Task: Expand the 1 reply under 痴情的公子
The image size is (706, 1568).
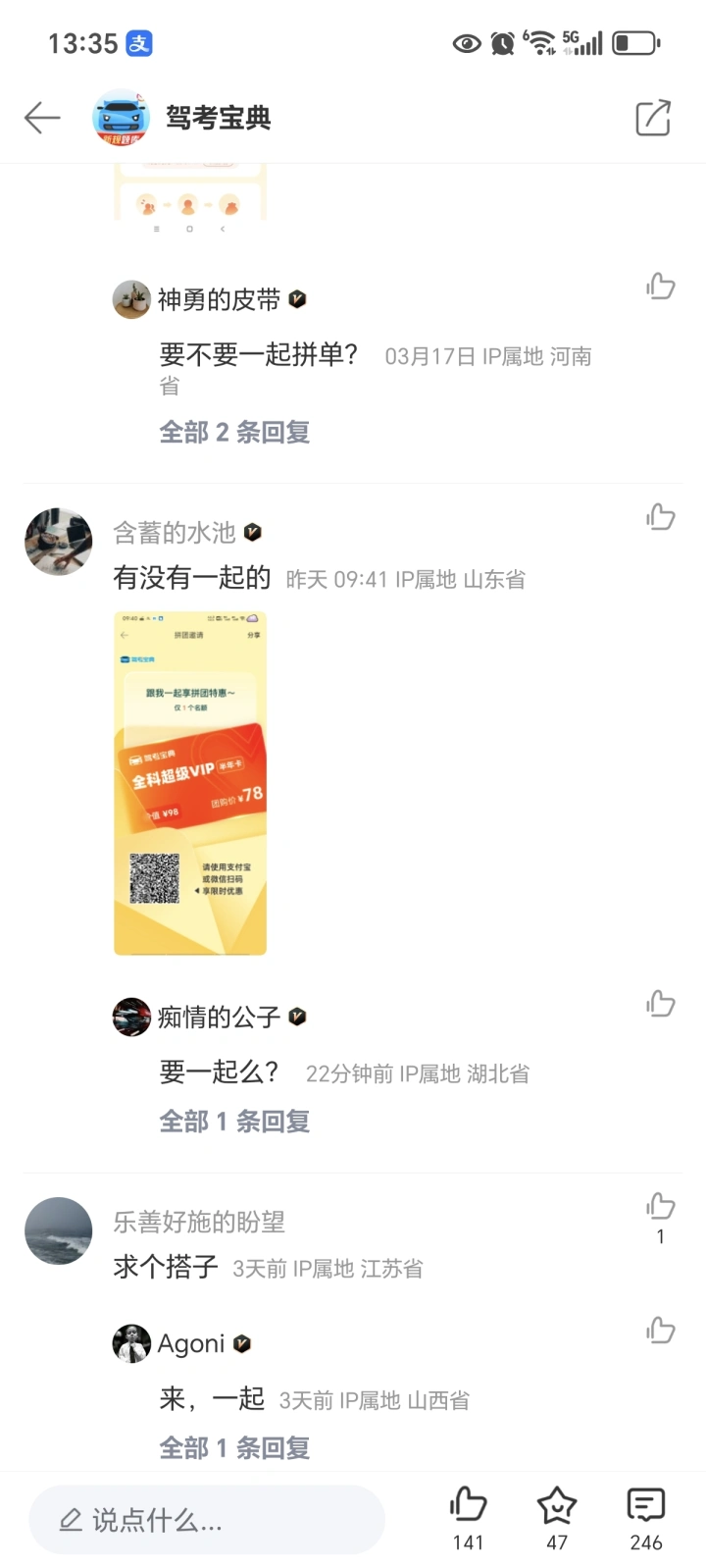Action: pos(234,1121)
